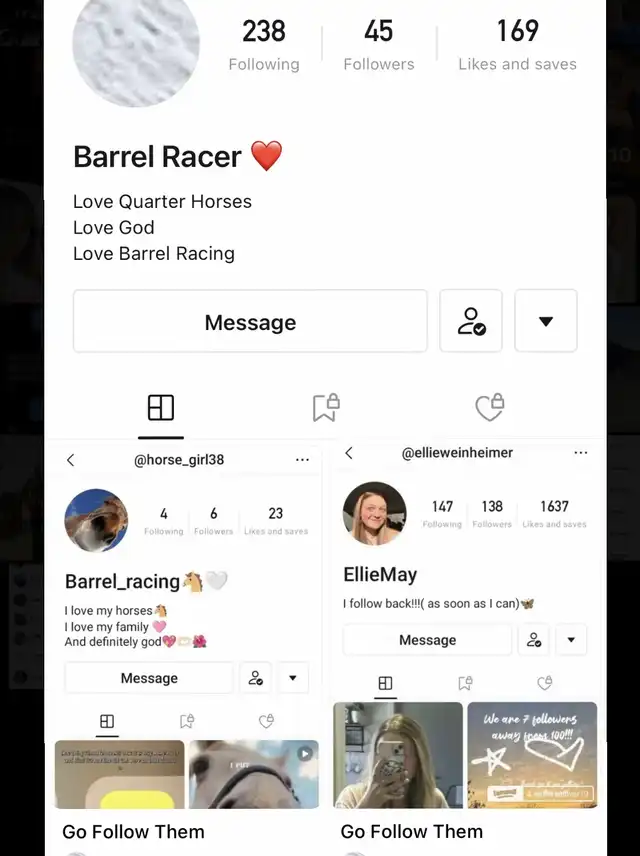View the 238 Following list
Viewport: 640px width, 856px height.
[x=264, y=46]
